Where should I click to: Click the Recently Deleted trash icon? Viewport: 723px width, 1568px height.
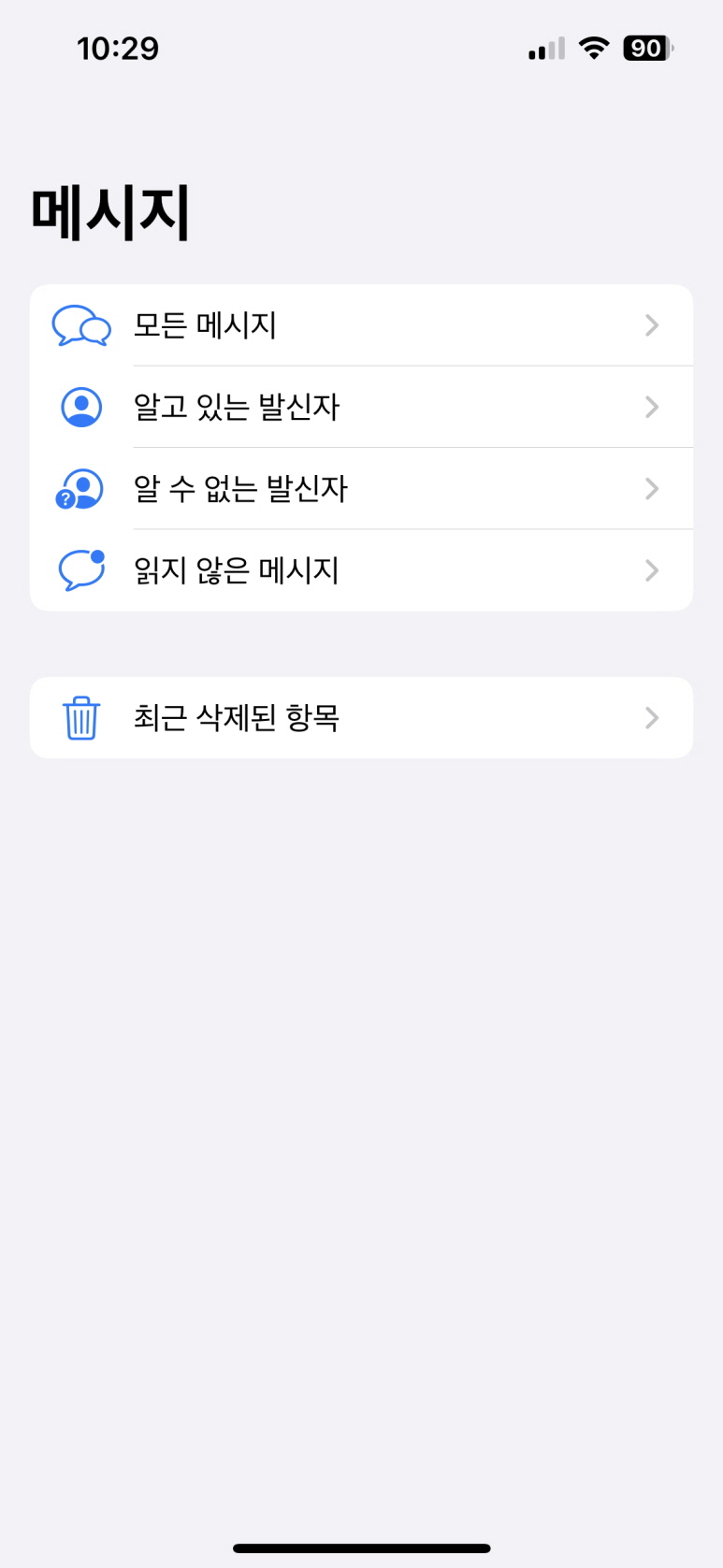coord(81,717)
